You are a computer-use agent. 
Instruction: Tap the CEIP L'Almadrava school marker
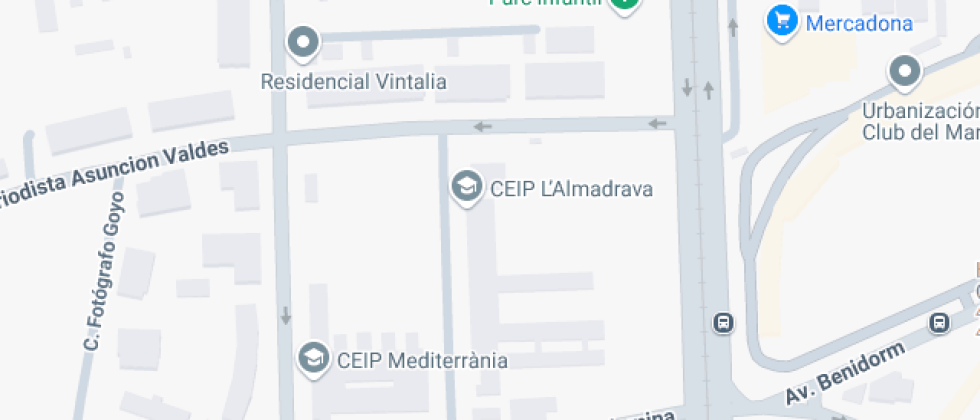tap(467, 187)
